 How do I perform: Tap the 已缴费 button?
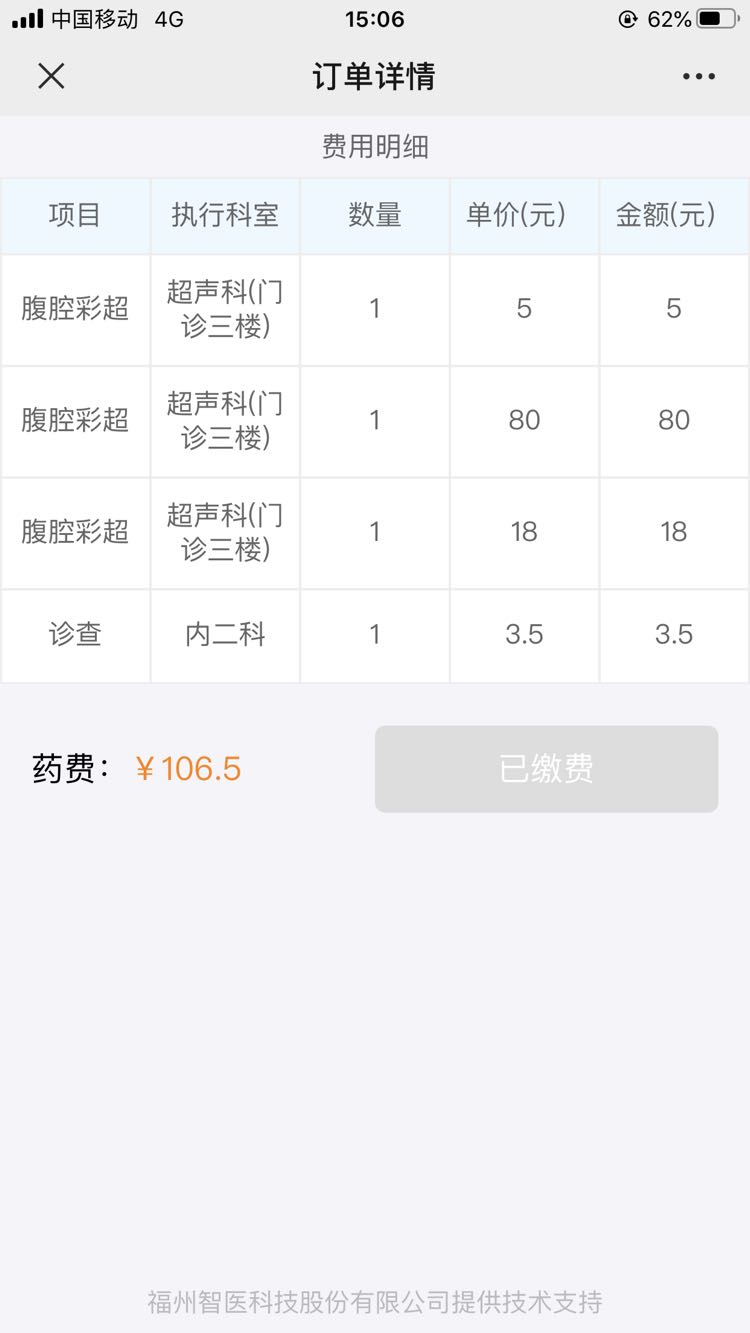click(546, 768)
